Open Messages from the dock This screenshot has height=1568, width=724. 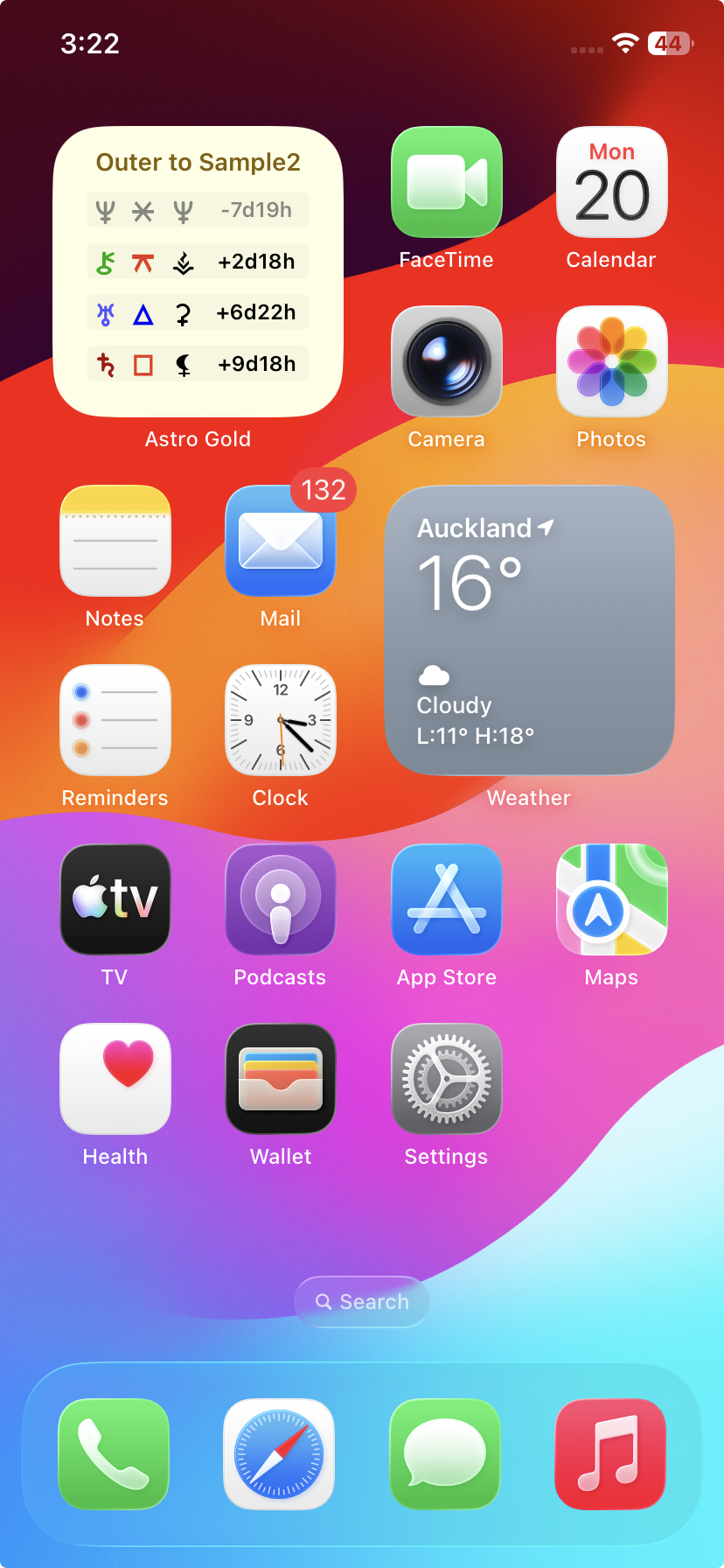click(445, 1454)
